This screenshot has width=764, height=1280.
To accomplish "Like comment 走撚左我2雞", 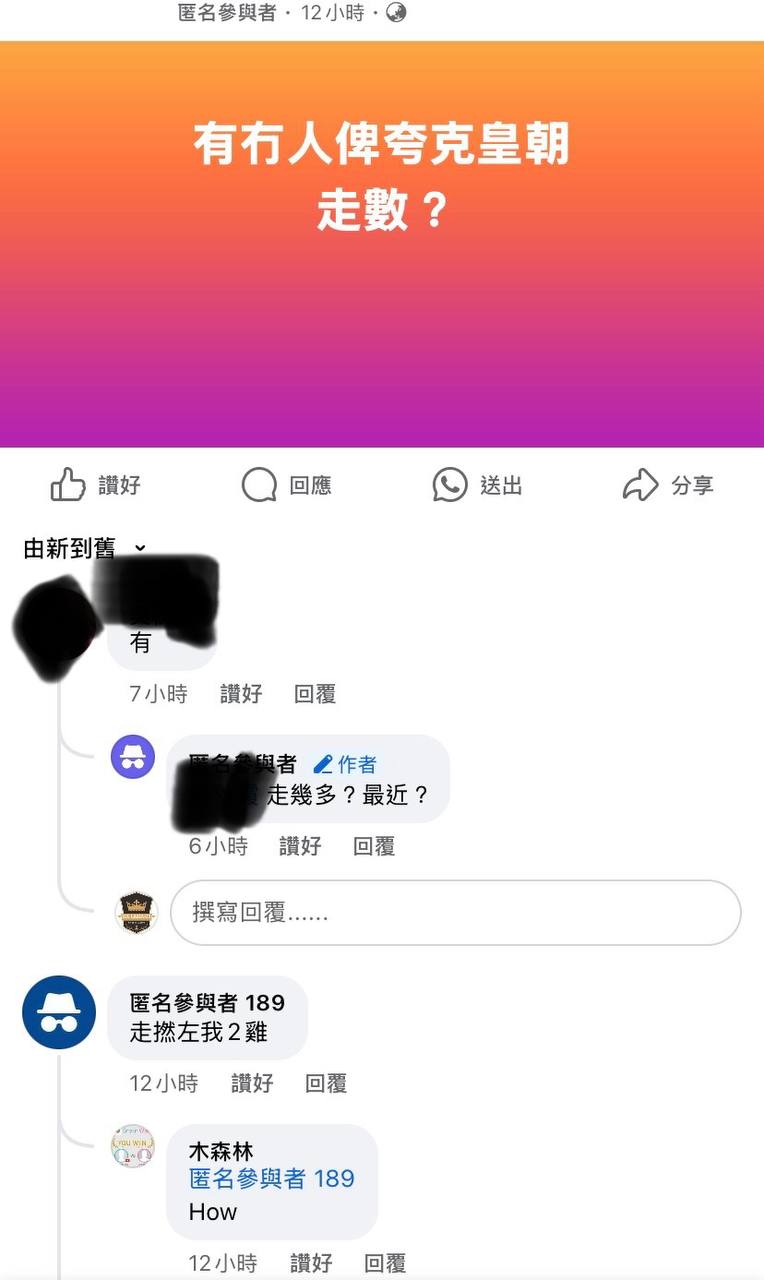I will pyautogui.click(x=252, y=1083).
